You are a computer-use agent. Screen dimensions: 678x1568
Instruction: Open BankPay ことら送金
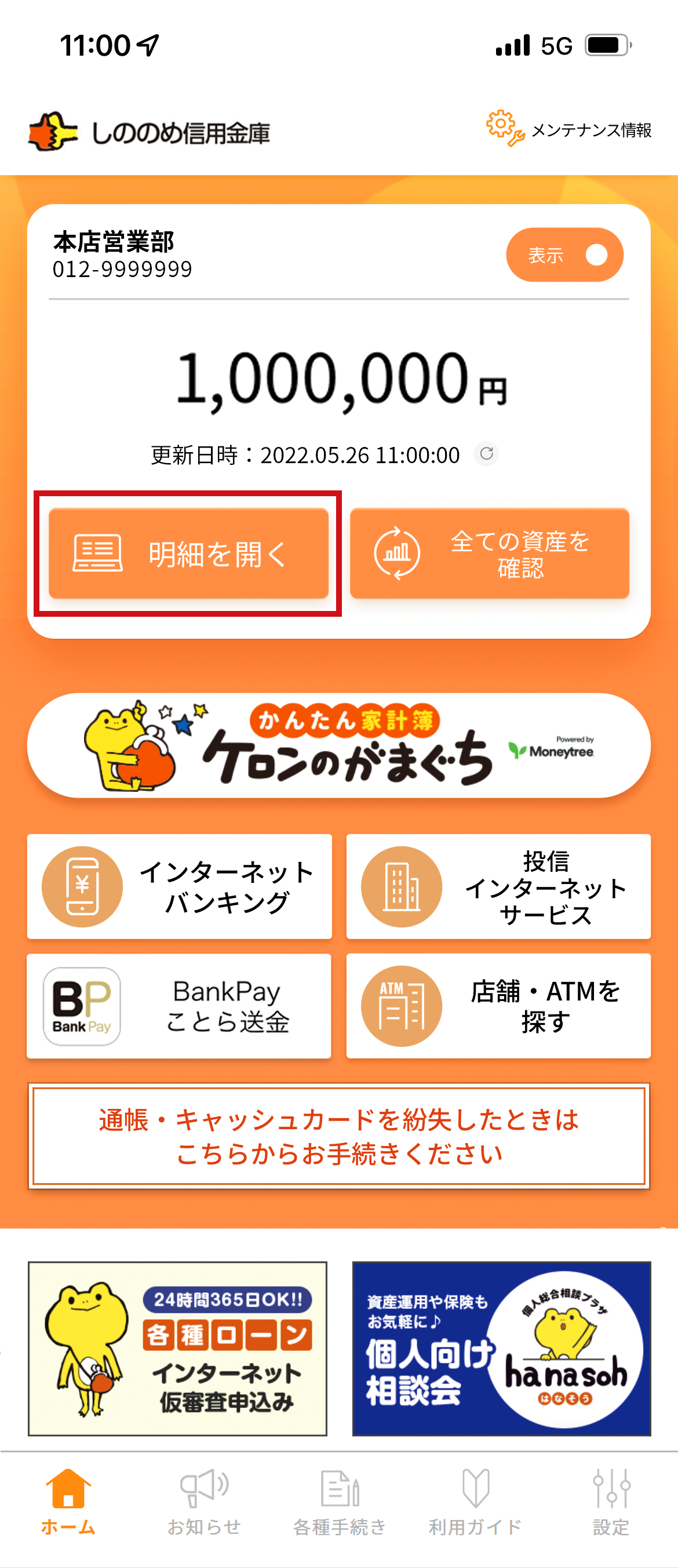(180, 1006)
